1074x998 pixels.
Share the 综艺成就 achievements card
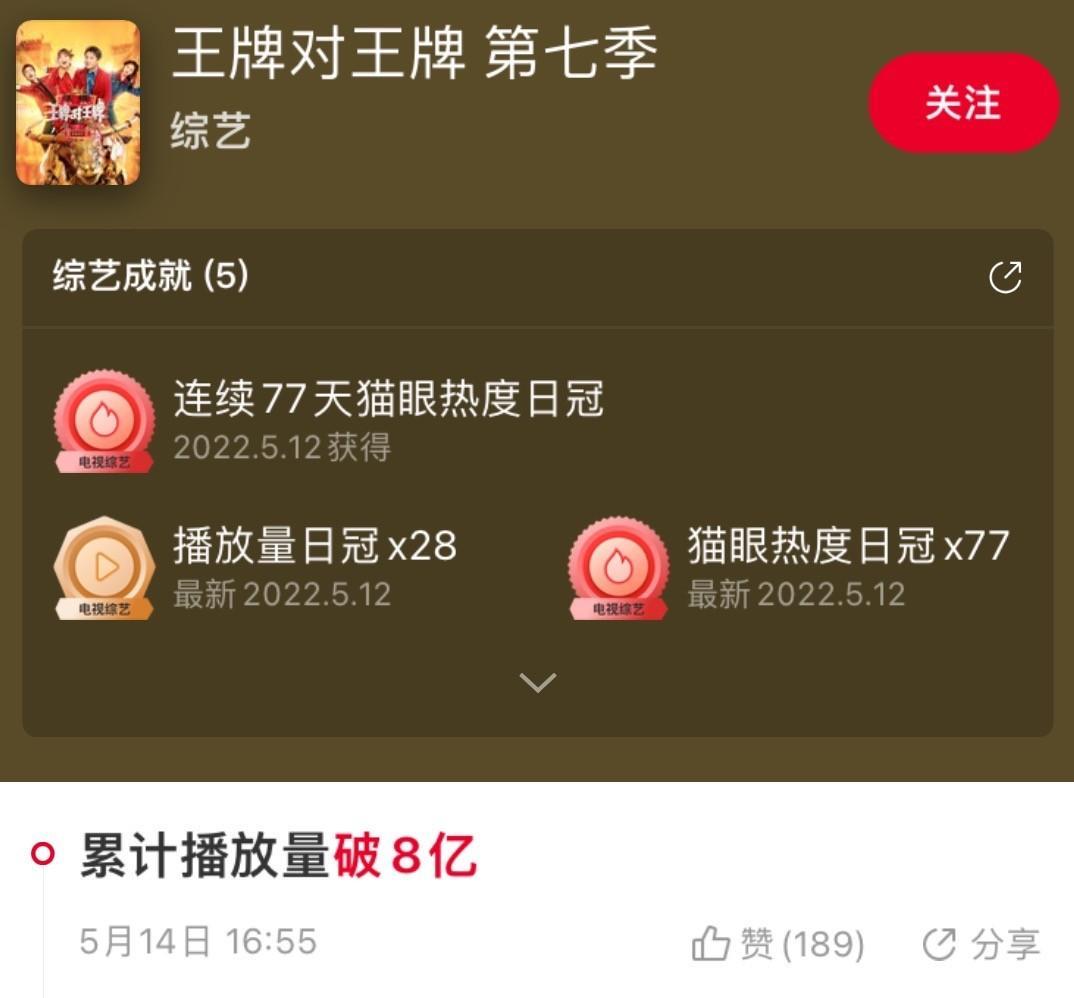tap(1005, 277)
